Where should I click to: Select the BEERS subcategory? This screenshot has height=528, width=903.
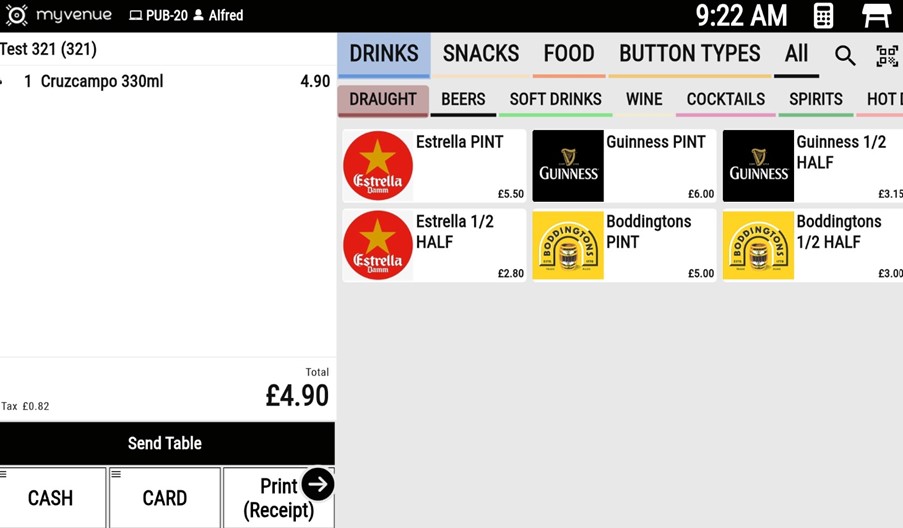[x=463, y=99]
